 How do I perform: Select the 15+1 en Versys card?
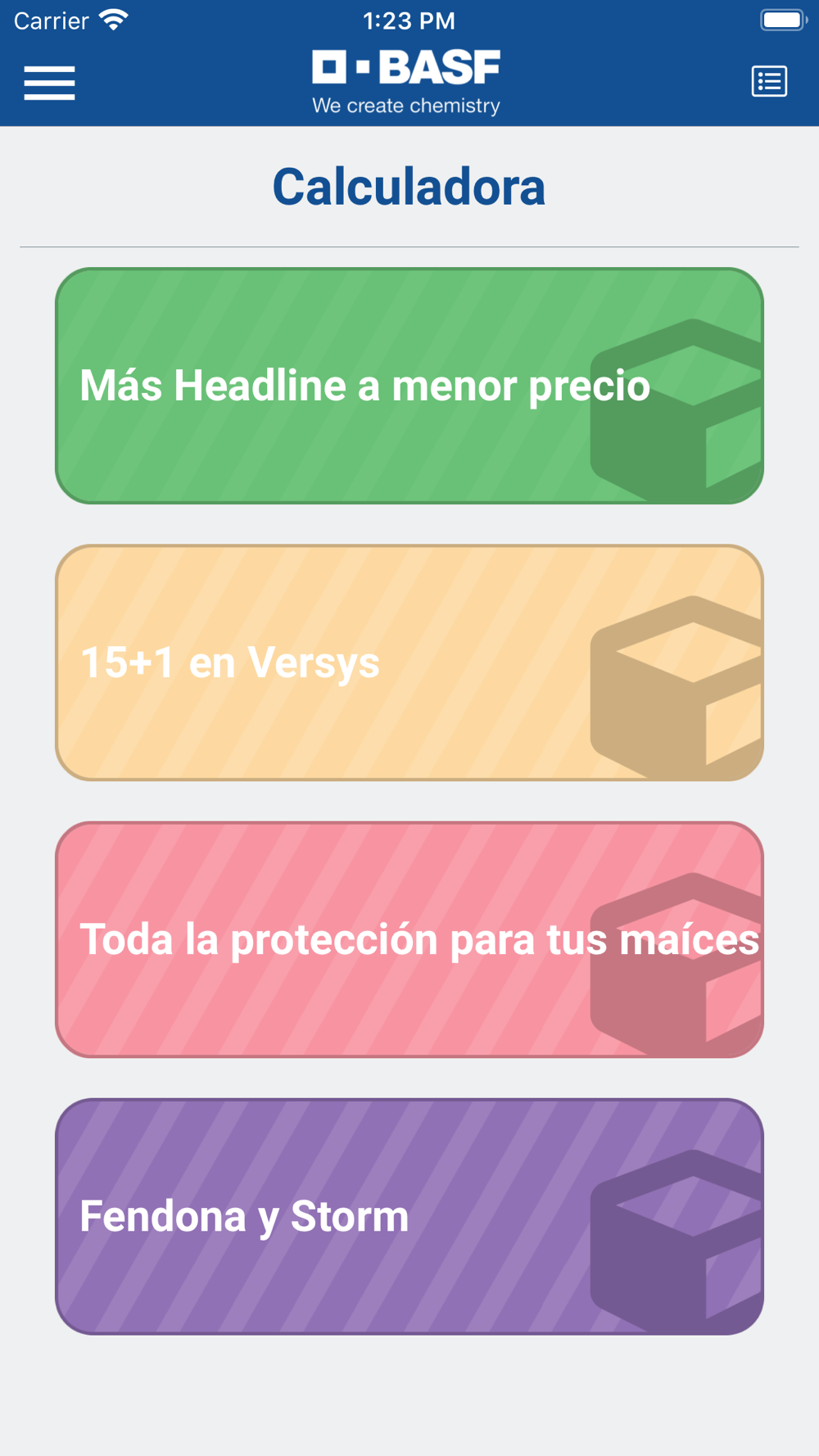(409, 662)
